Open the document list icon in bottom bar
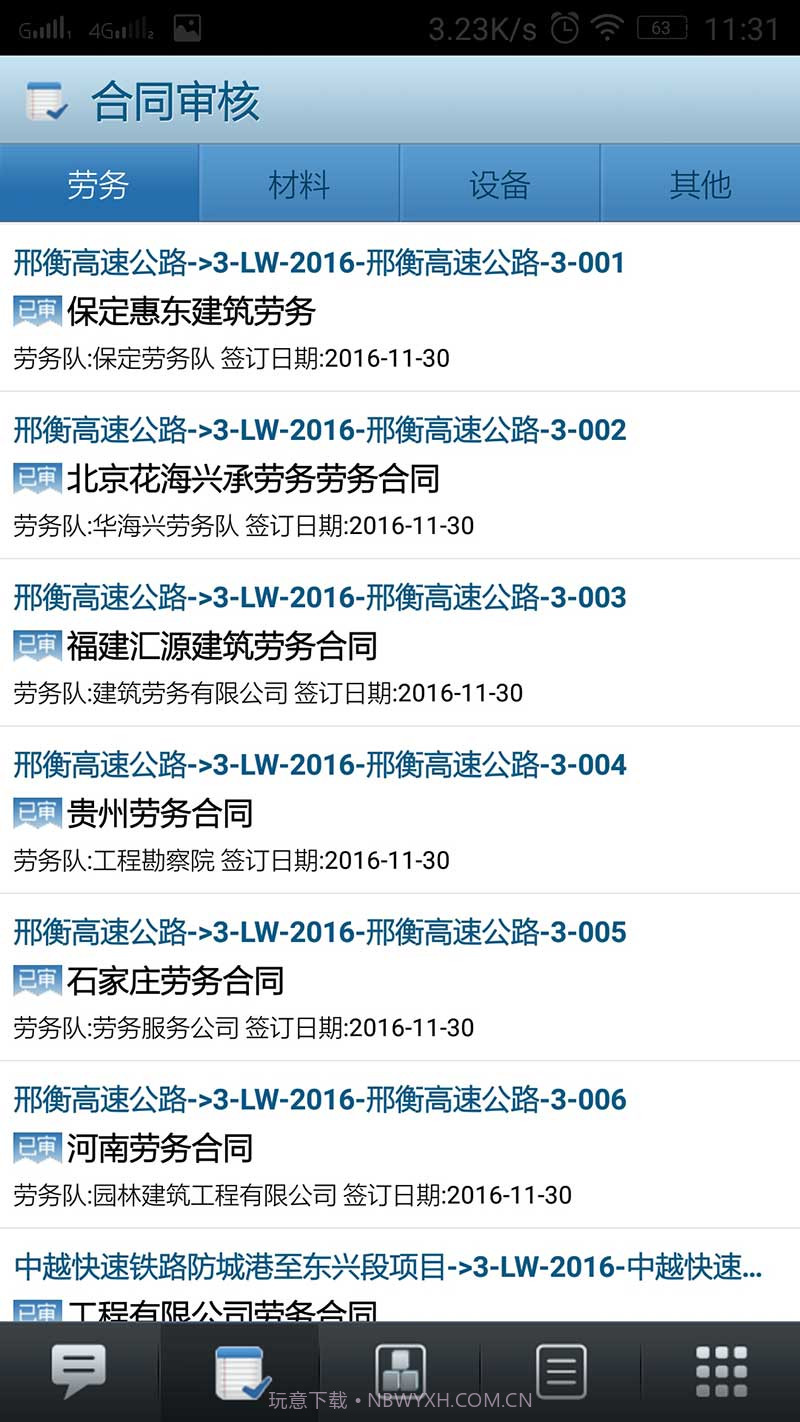This screenshot has height=1422, width=800. point(560,1370)
